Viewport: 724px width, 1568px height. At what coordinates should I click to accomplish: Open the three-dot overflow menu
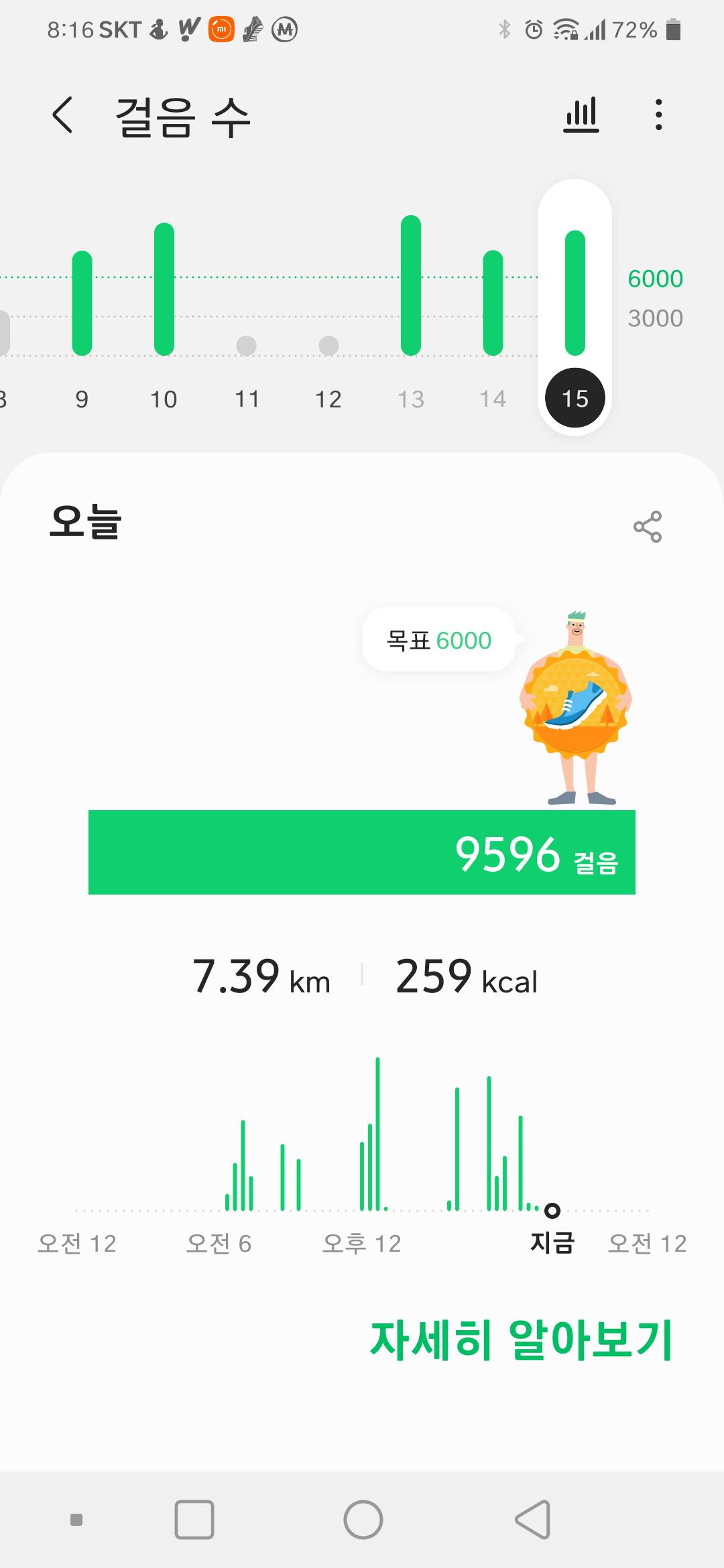pyautogui.click(x=659, y=115)
